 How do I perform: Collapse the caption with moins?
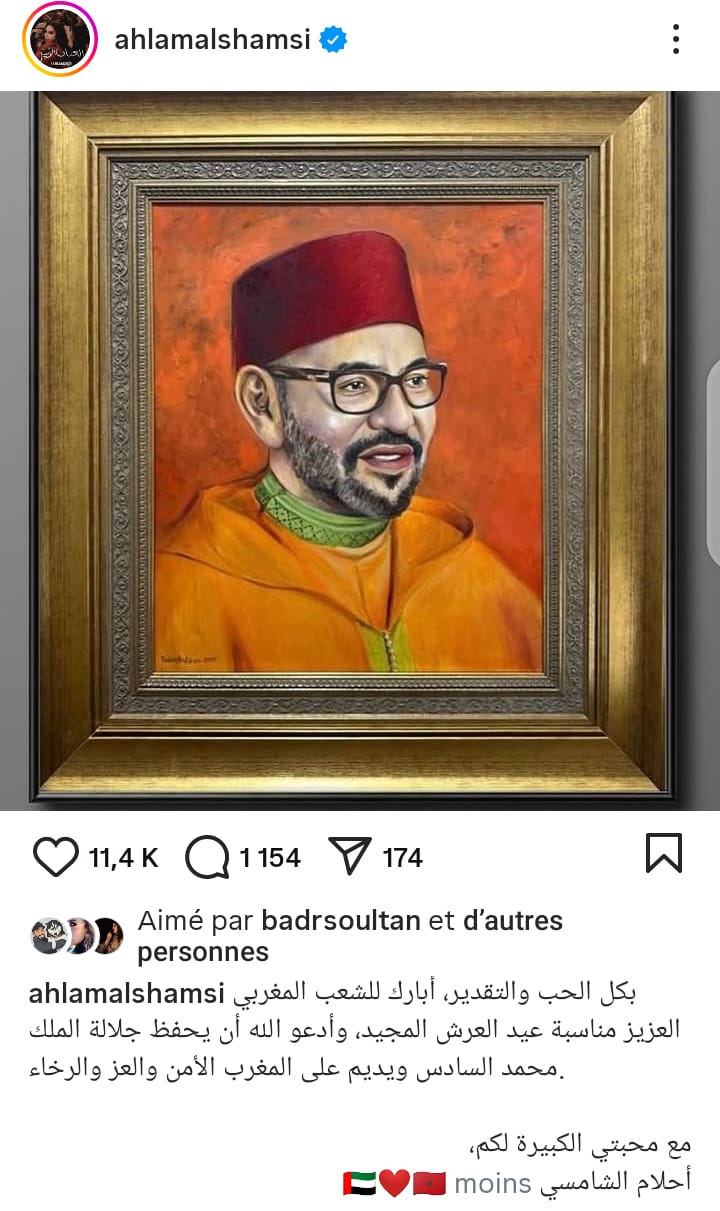pos(492,1184)
